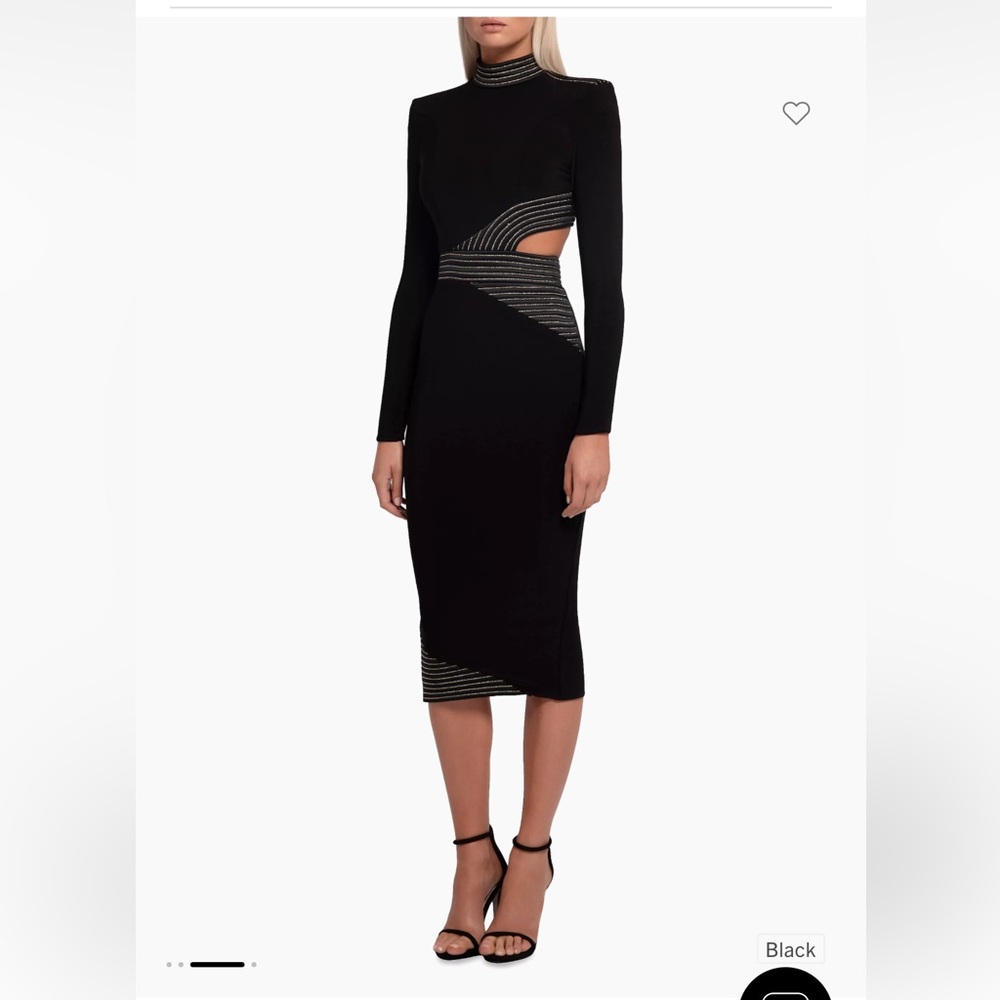The height and width of the screenshot is (1000, 1000).
Task: Open the round black button at the bottom
Action: pos(785,983)
